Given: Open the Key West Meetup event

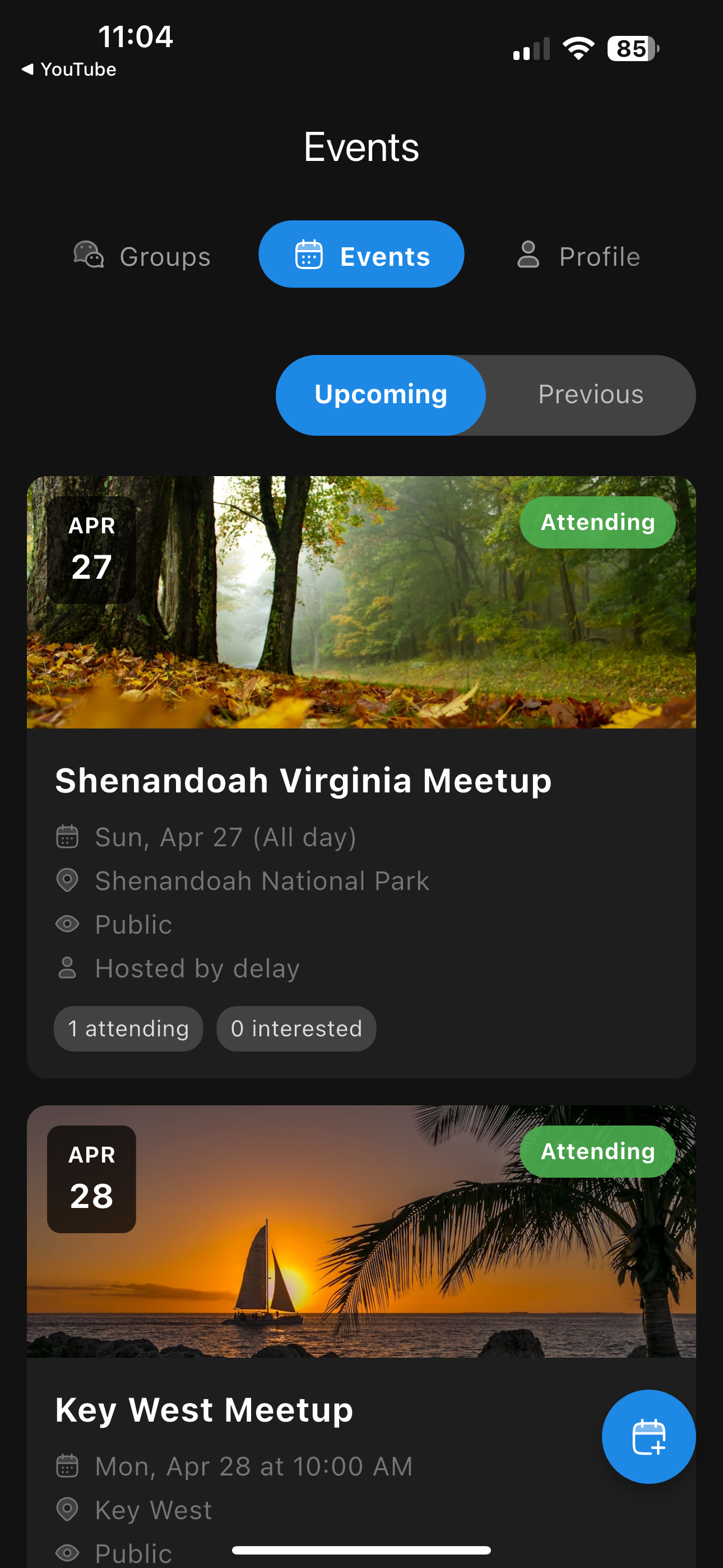Looking at the screenshot, I should tap(204, 1410).
